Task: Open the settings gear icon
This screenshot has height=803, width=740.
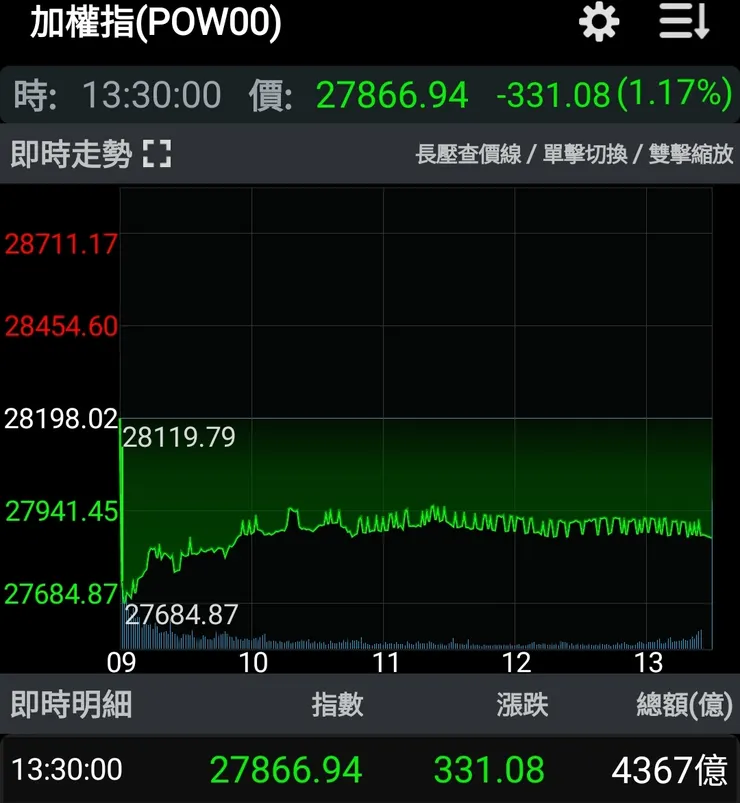Action: coord(599,22)
